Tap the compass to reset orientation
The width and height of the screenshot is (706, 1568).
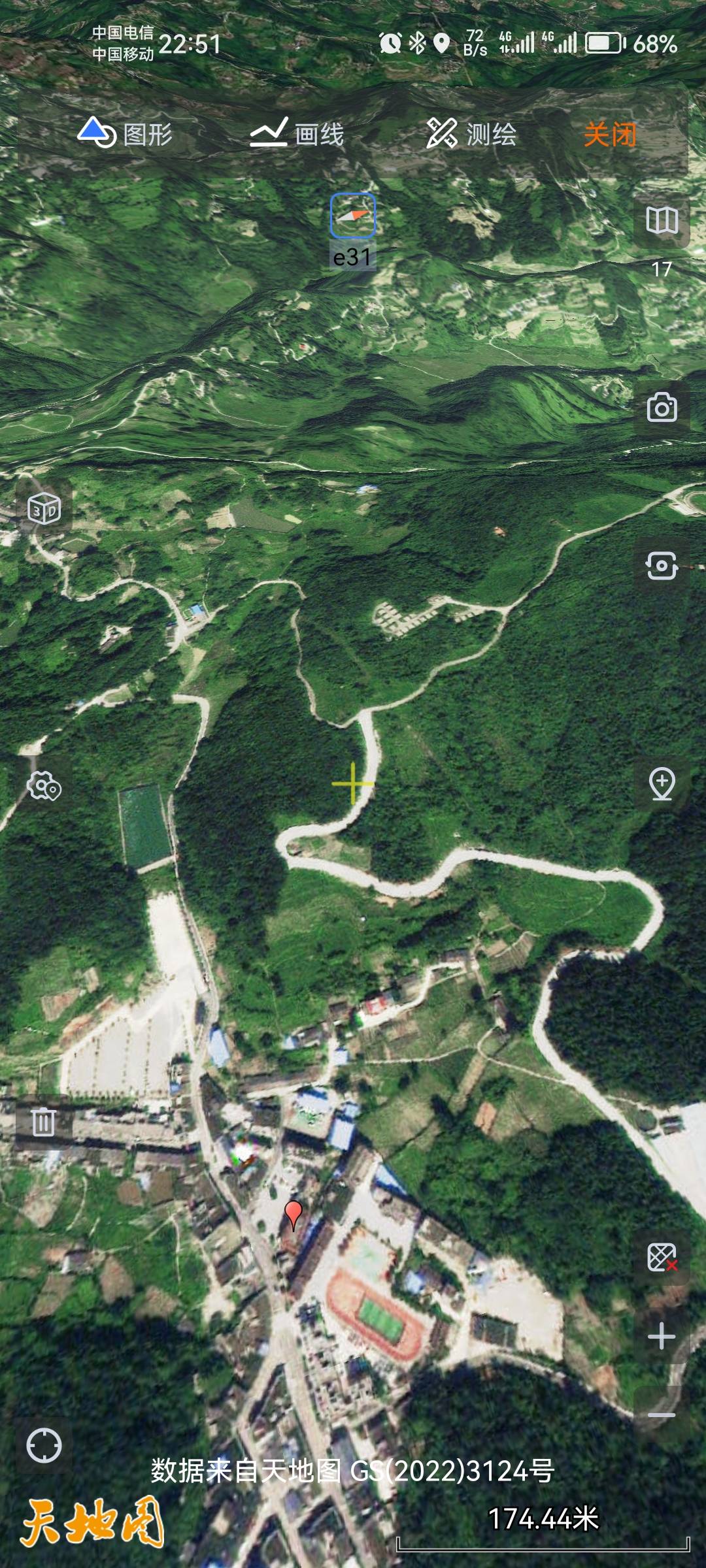point(353,215)
